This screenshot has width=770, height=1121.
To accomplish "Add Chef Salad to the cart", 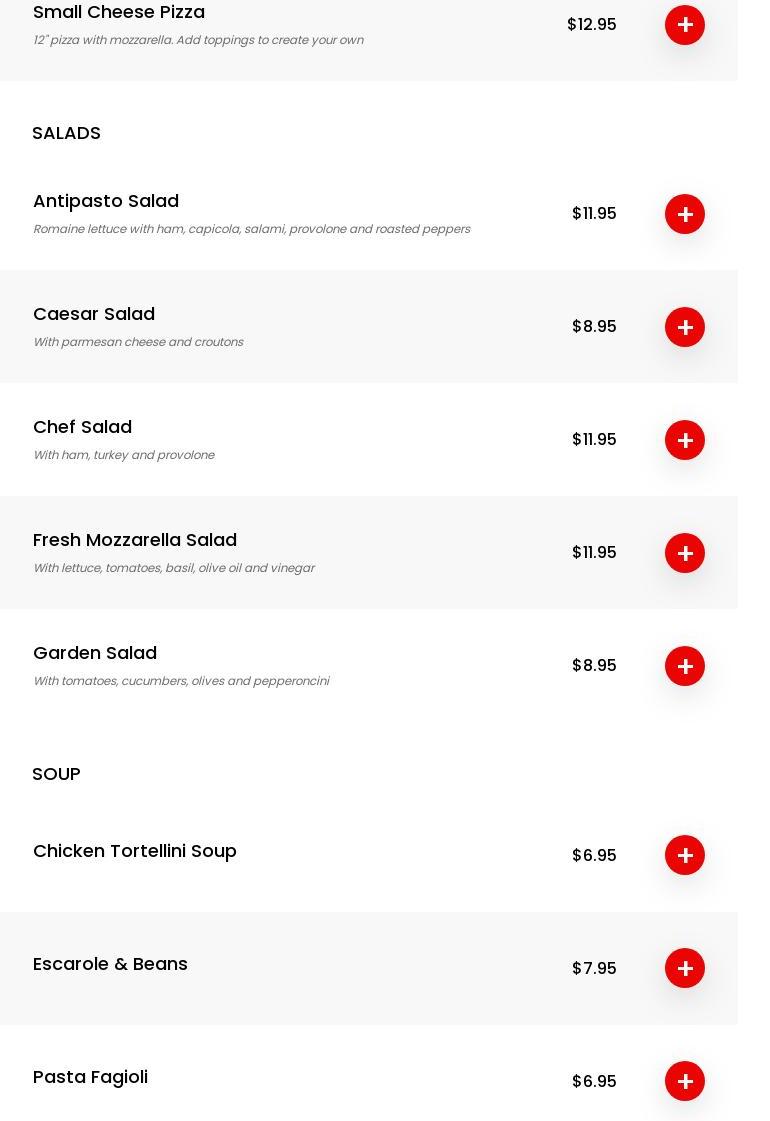I will tap(685, 440).
